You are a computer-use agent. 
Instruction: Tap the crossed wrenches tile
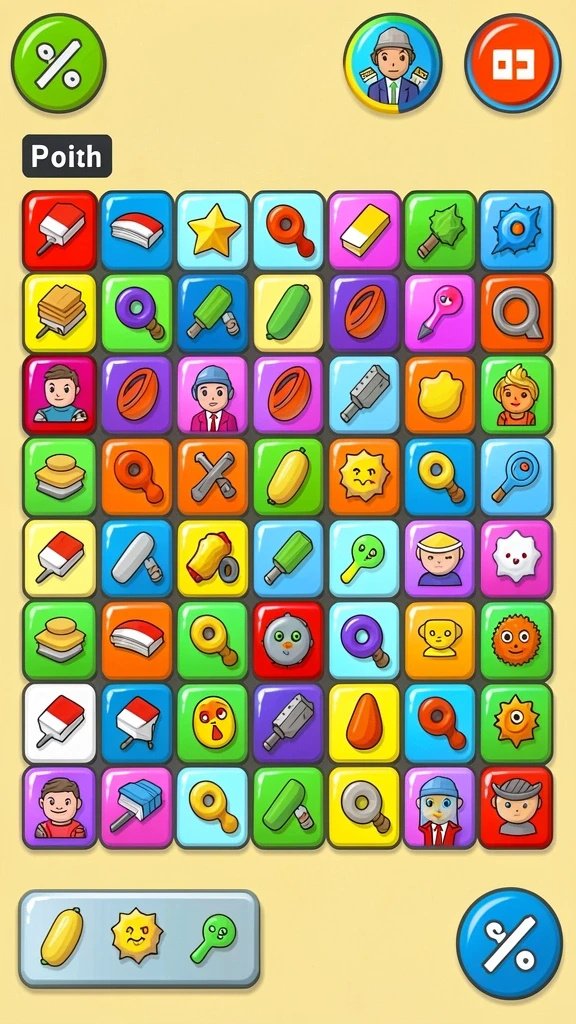213,477
